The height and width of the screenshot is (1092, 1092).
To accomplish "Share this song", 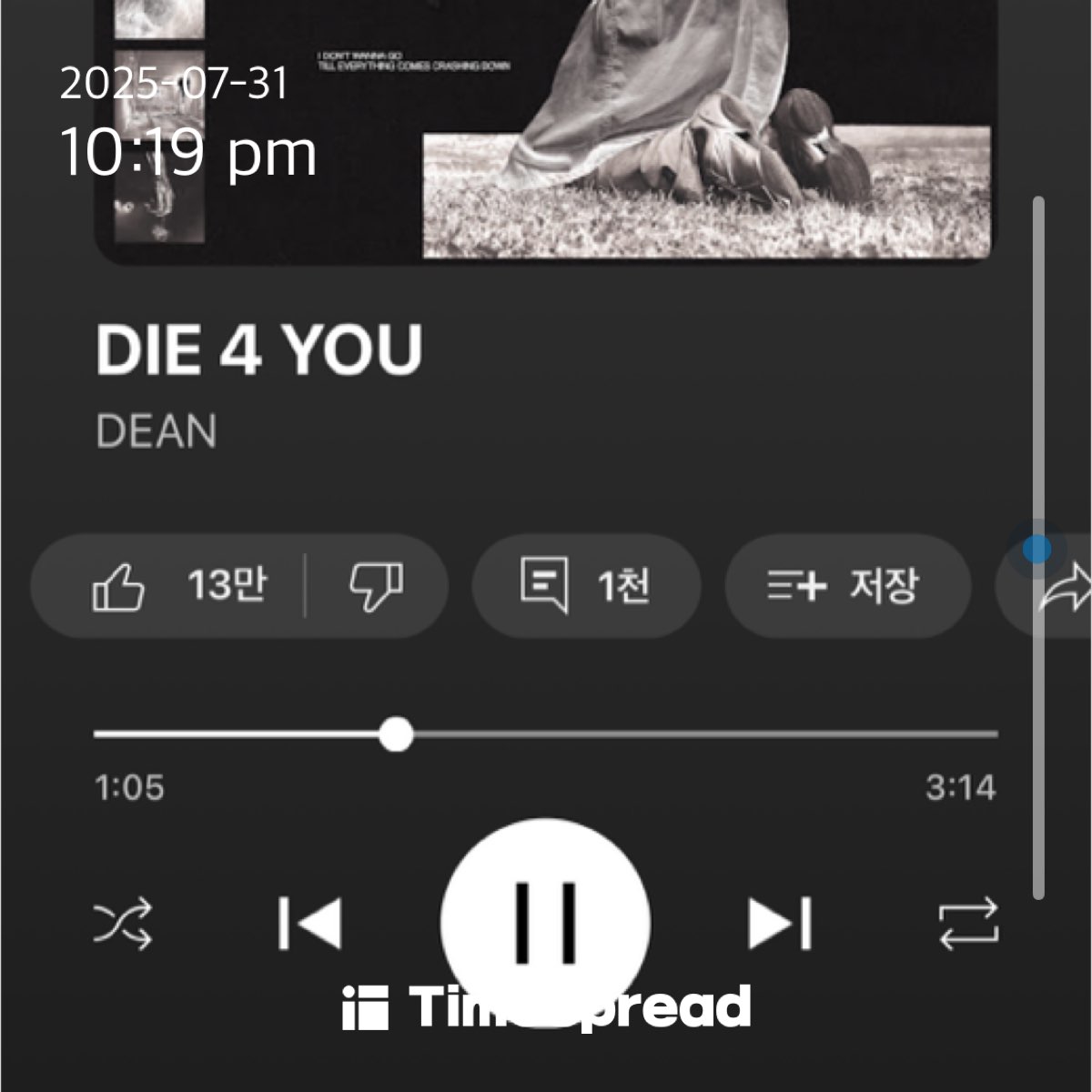I will pos(1067,587).
